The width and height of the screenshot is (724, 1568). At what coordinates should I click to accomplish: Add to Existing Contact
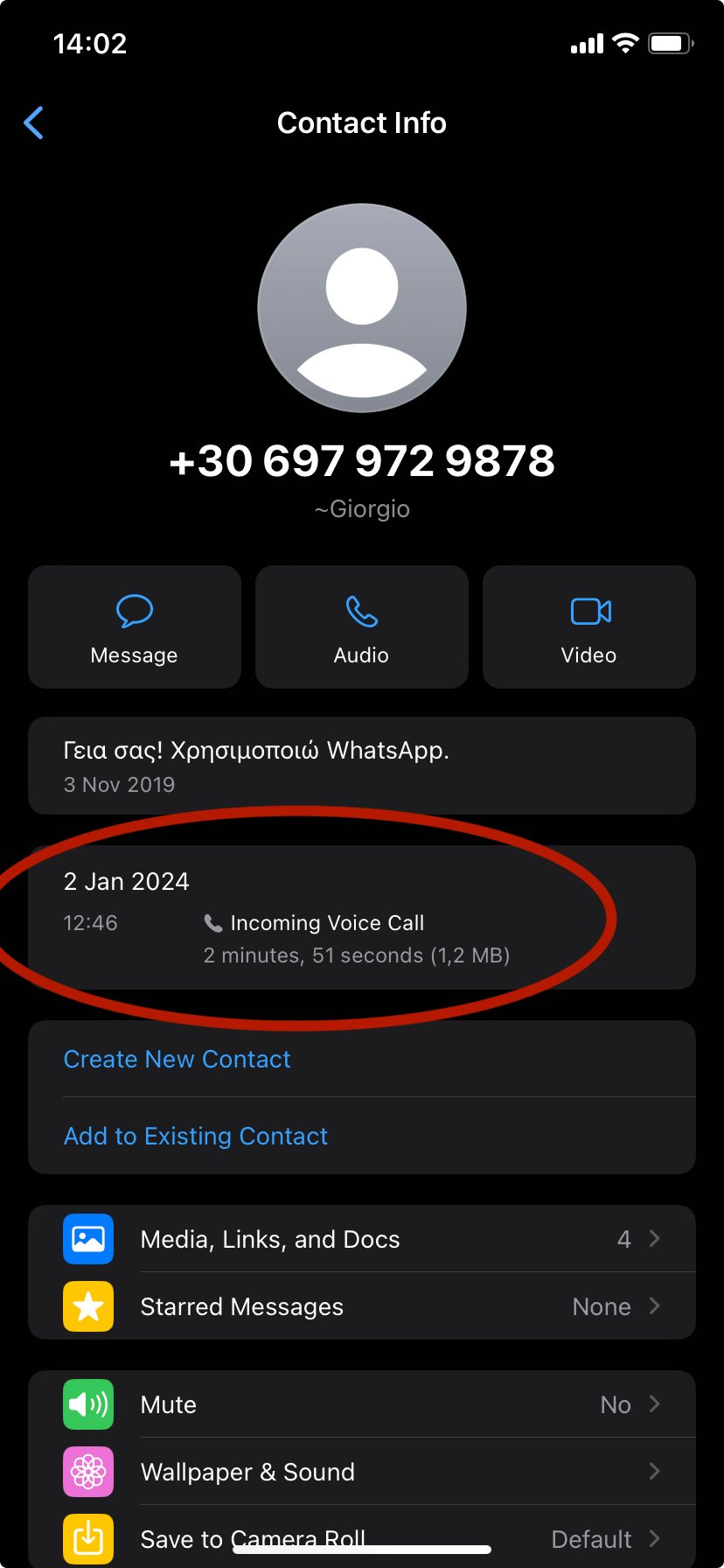(362, 1136)
